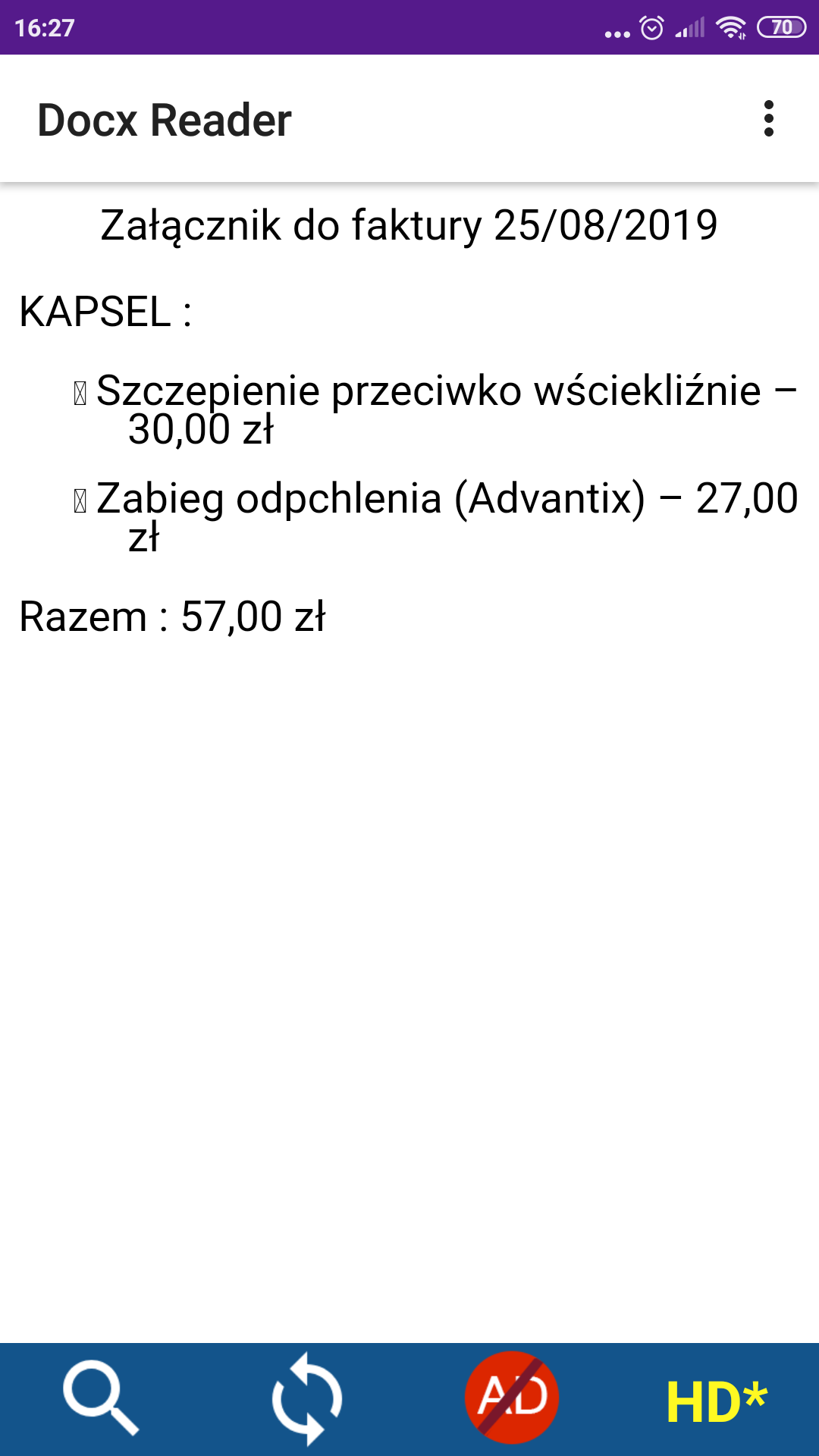Tap the crossed-out AD icon
819x1456 pixels.
512,1398
